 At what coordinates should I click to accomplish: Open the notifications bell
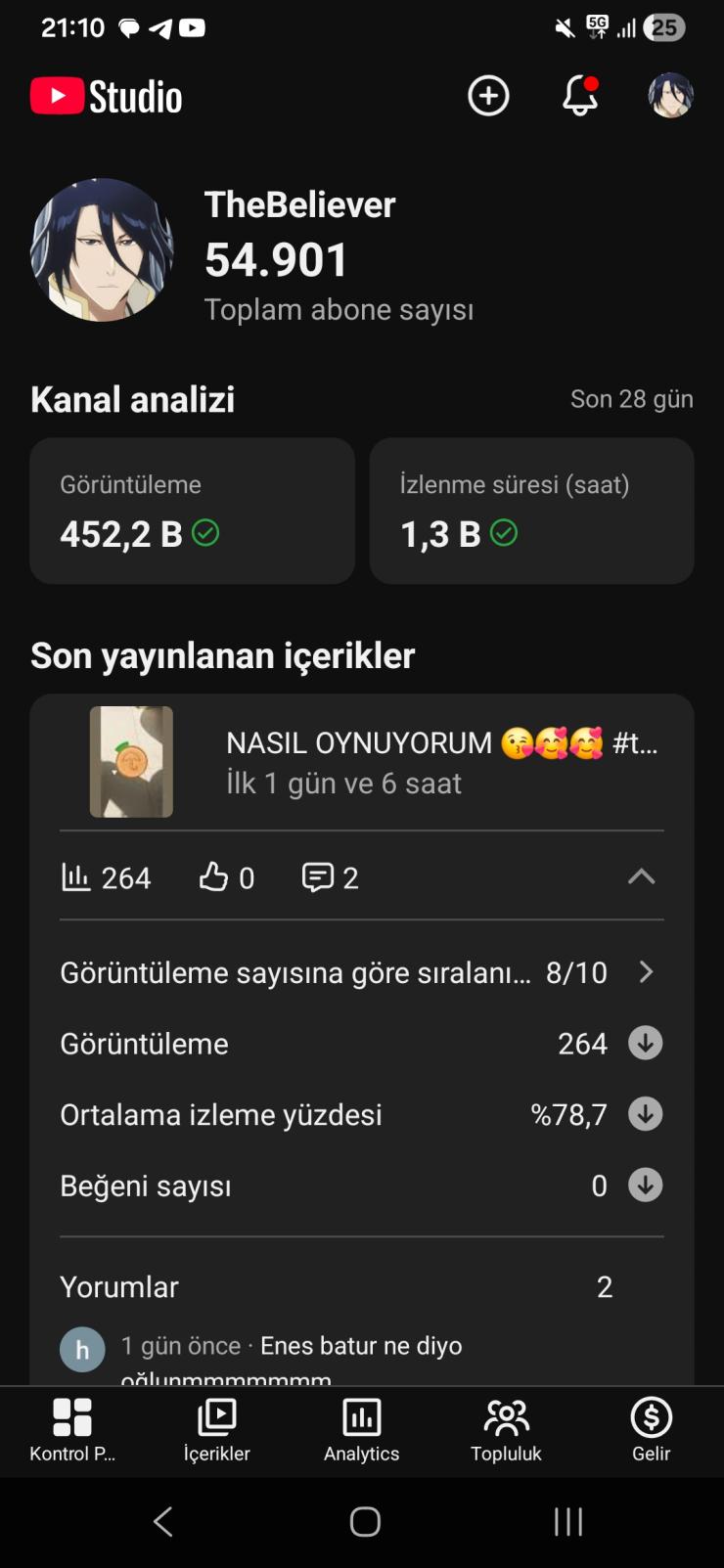pos(579,96)
